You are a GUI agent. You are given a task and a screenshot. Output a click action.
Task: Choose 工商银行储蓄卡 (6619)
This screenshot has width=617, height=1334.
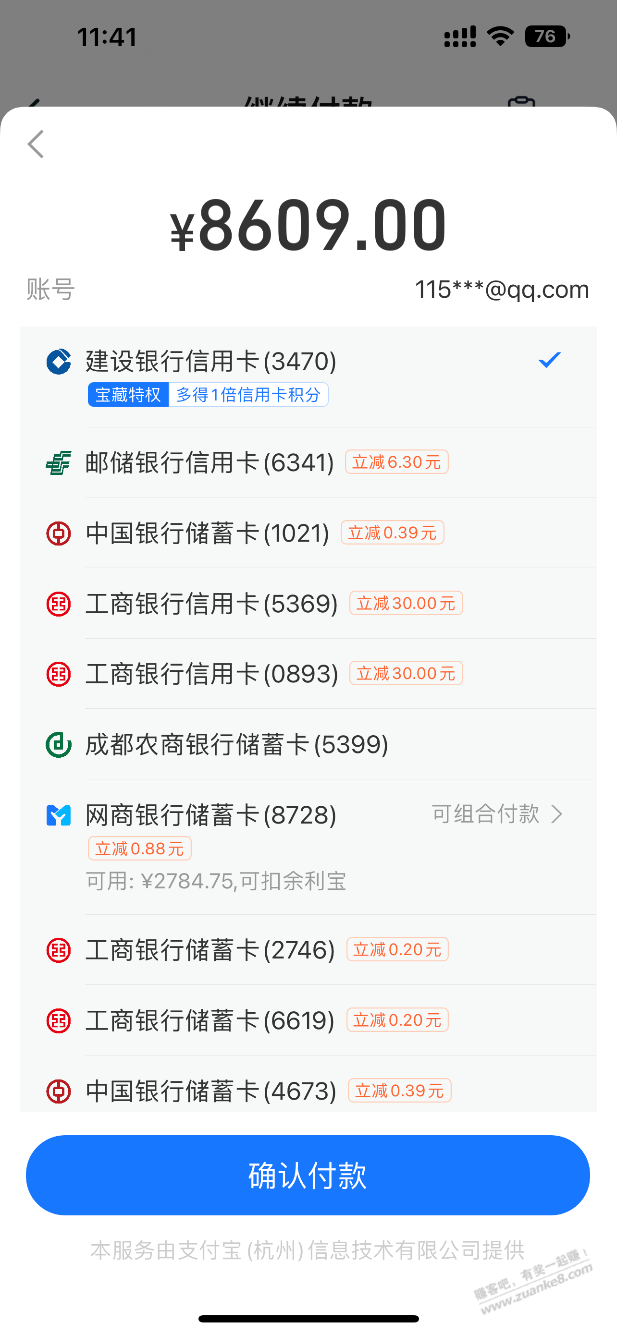(210, 1020)
